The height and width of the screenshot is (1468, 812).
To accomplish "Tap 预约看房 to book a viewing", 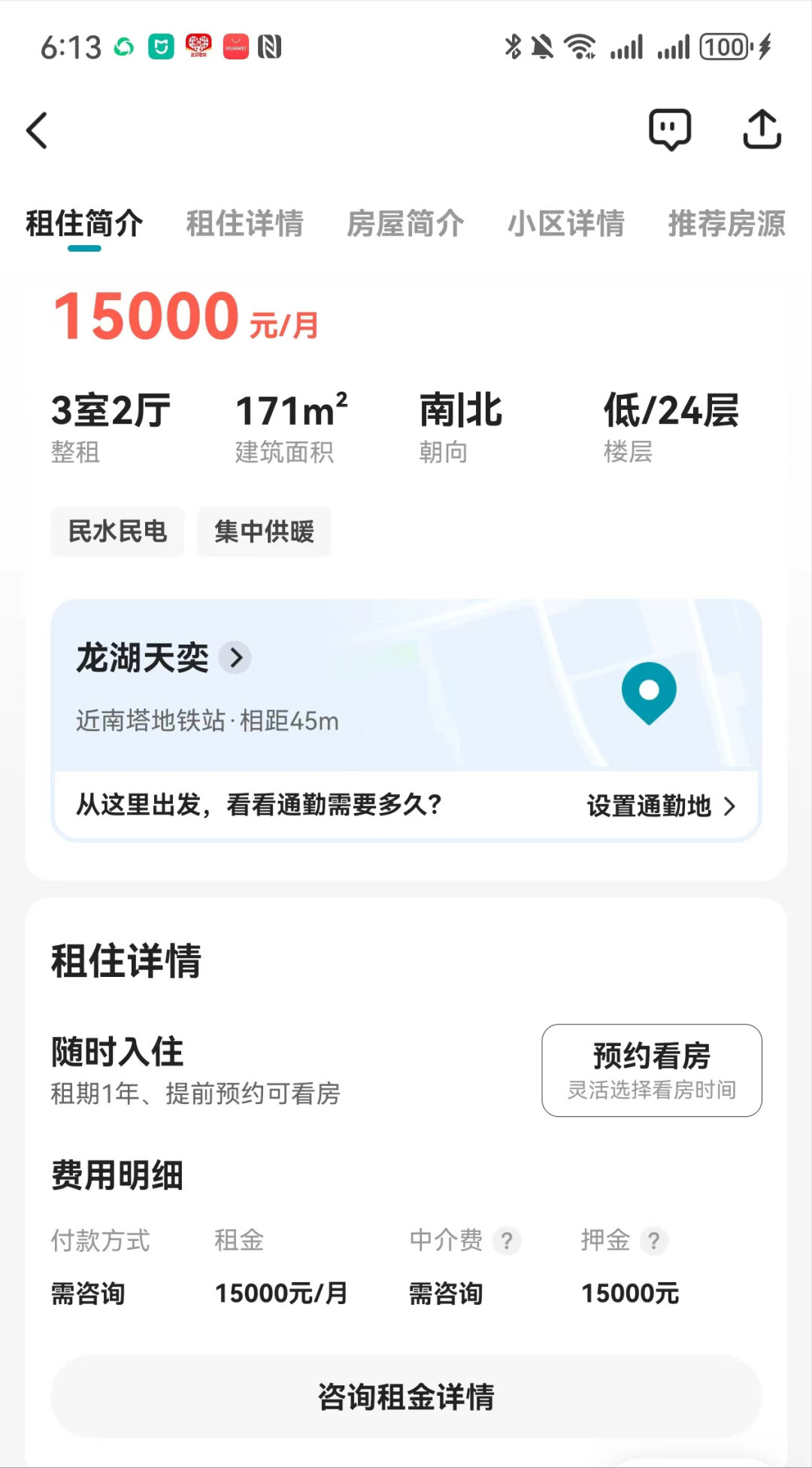I will point(652,1070).
